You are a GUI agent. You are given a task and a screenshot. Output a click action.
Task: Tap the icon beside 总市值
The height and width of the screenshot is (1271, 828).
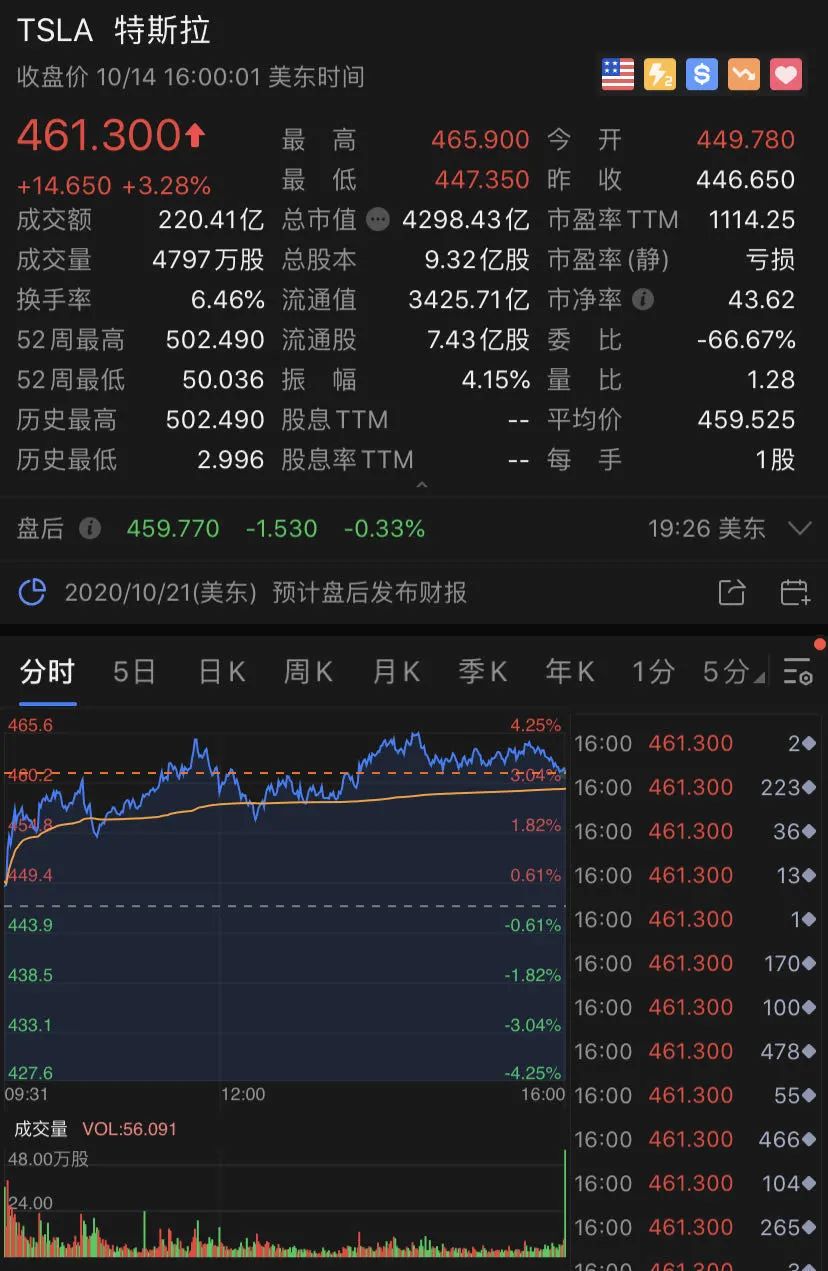click(x=378, y=219)
